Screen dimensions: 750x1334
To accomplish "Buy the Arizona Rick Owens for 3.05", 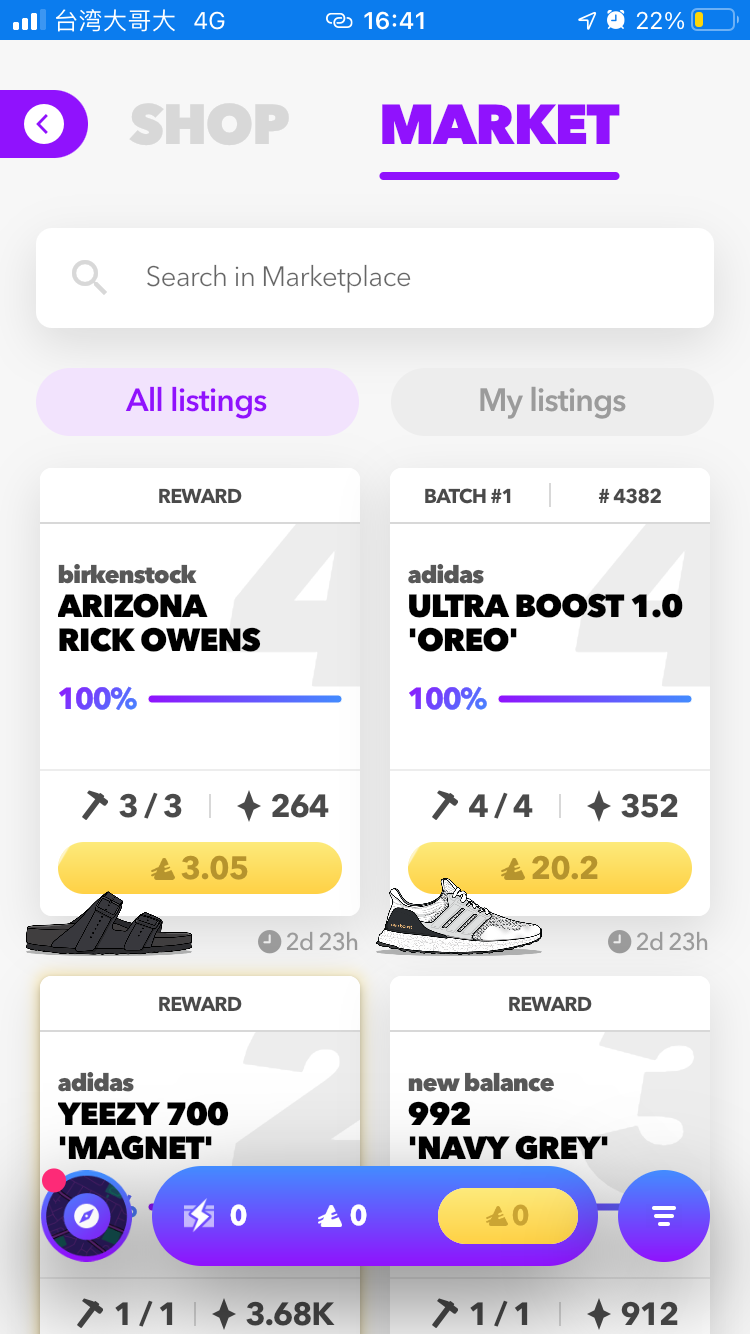I will pyautogui.click(x=200, y=868).
